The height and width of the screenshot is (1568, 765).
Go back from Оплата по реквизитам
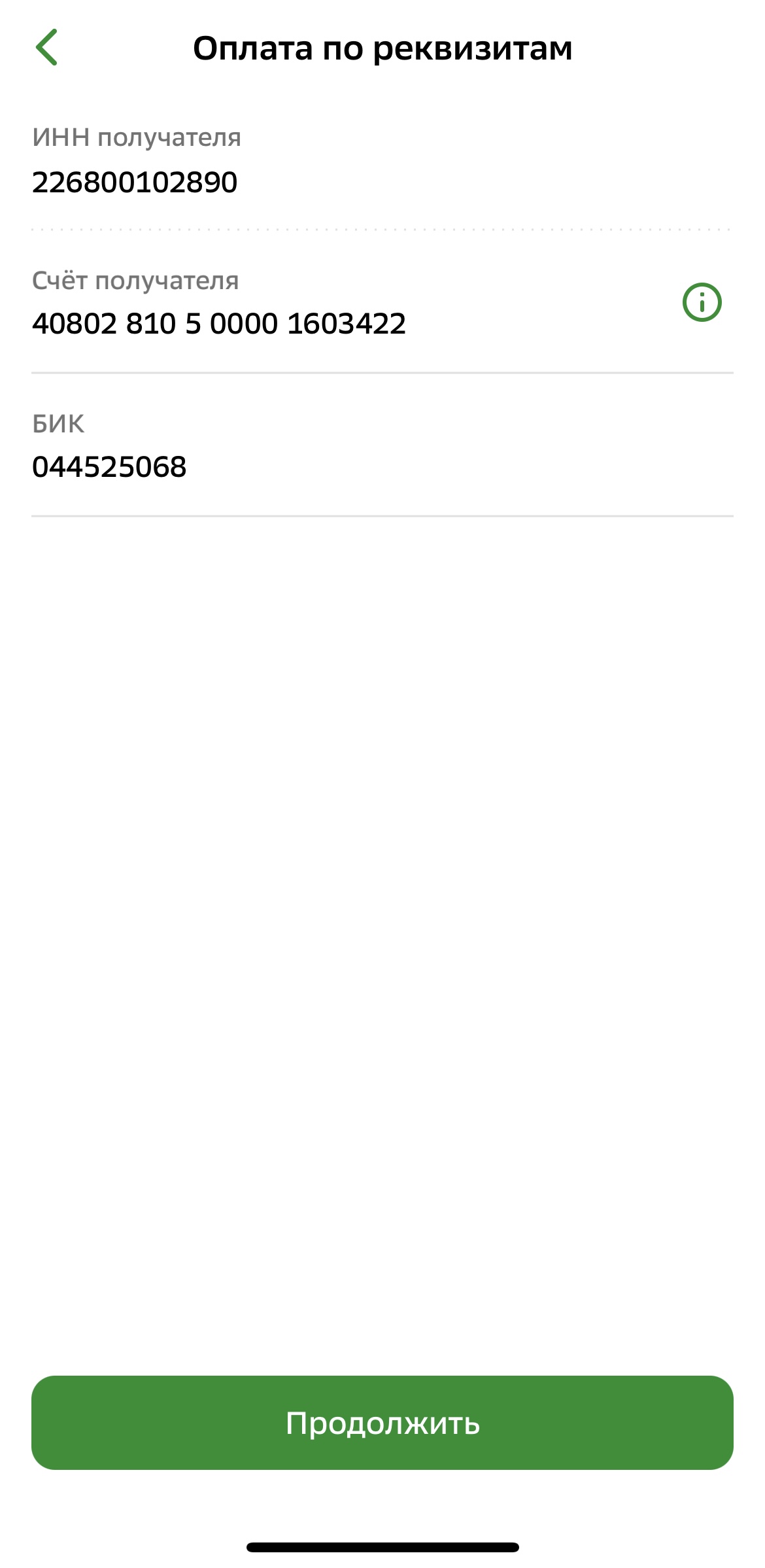47,48
